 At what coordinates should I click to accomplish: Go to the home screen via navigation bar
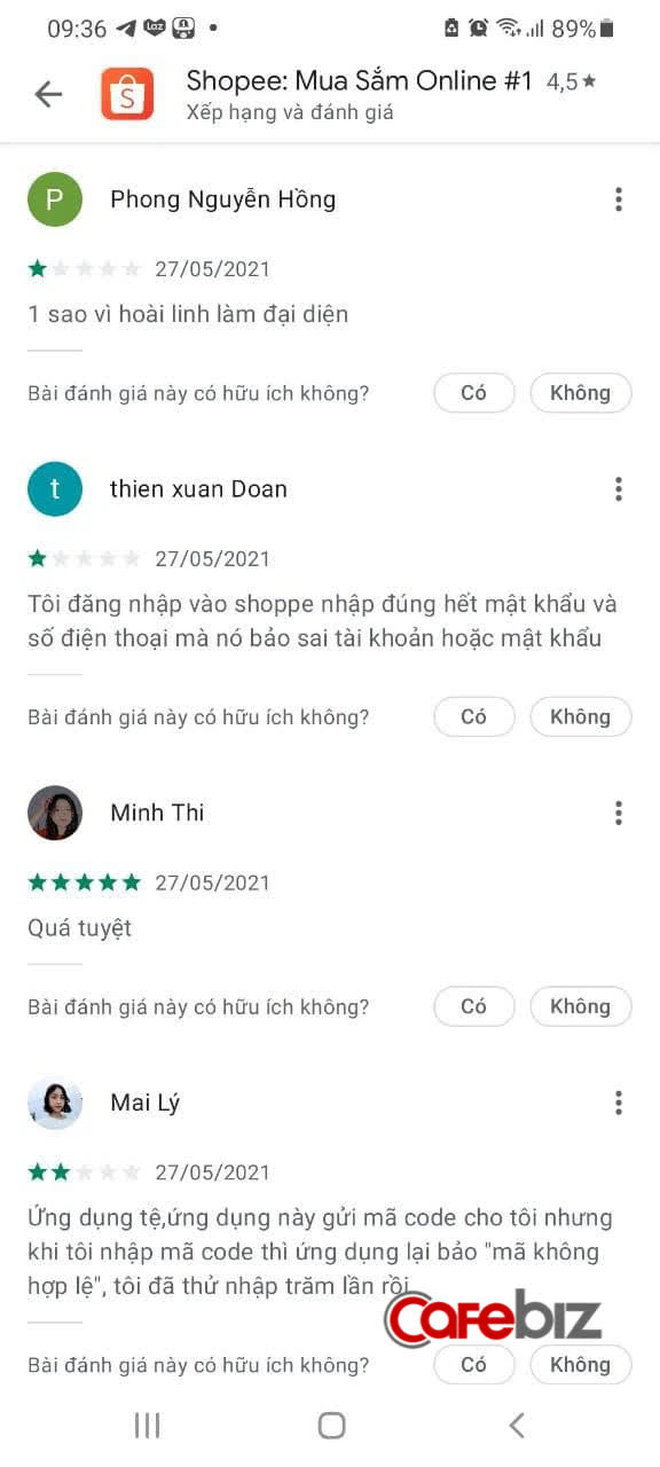pyautogui.click(x=331, y=1426)
